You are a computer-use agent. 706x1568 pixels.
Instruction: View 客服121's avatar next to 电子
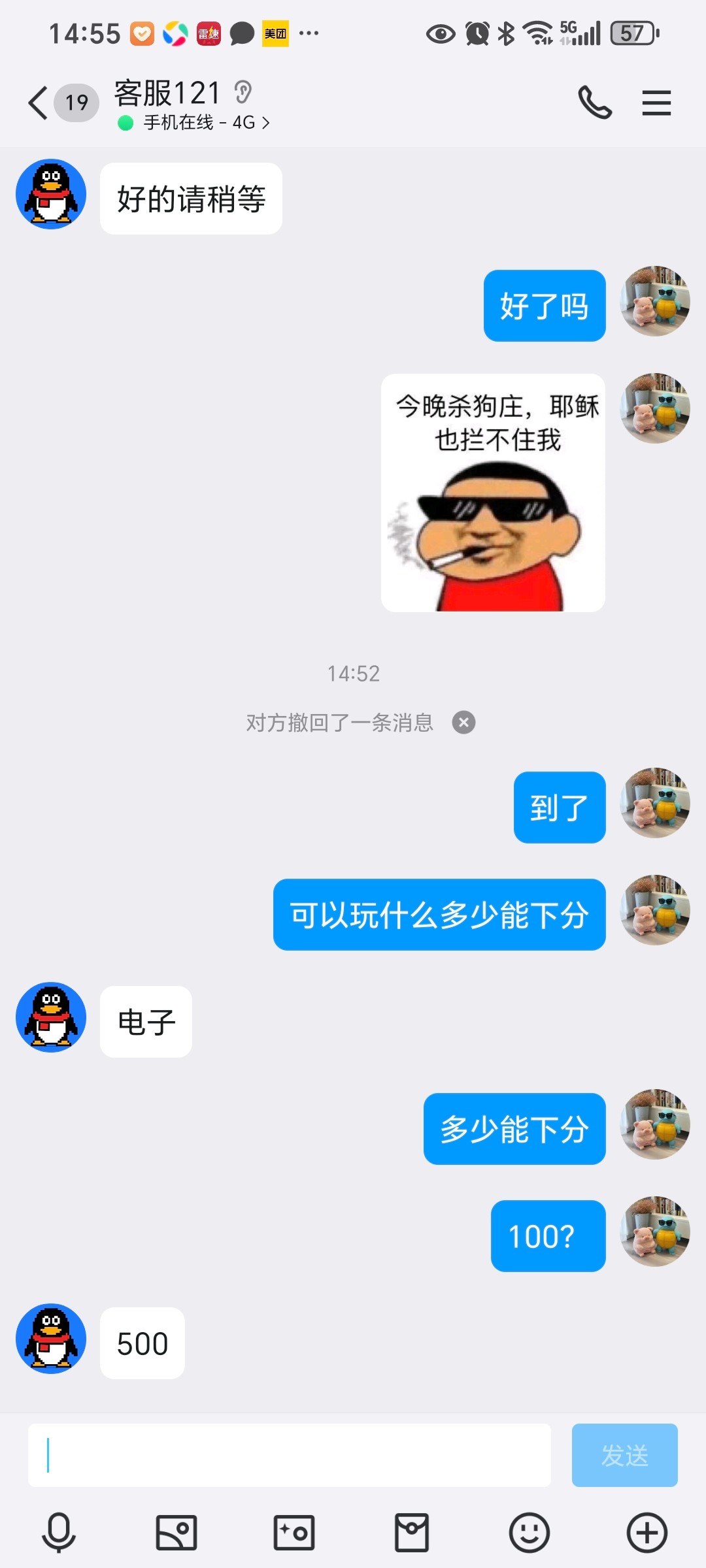pos(51,1017)
